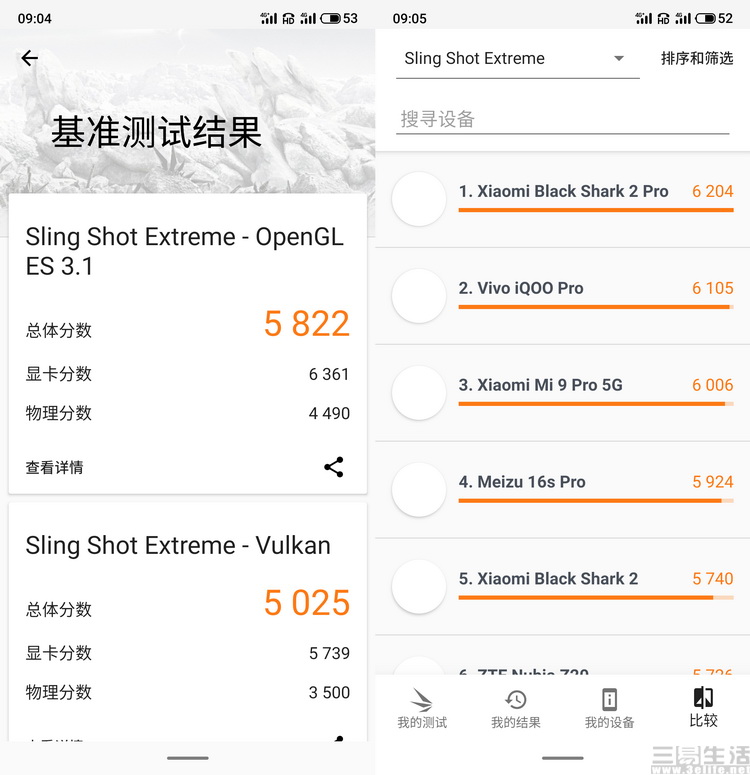Select the 比较 compare tab
750x775 pixels.
point(703,709)
